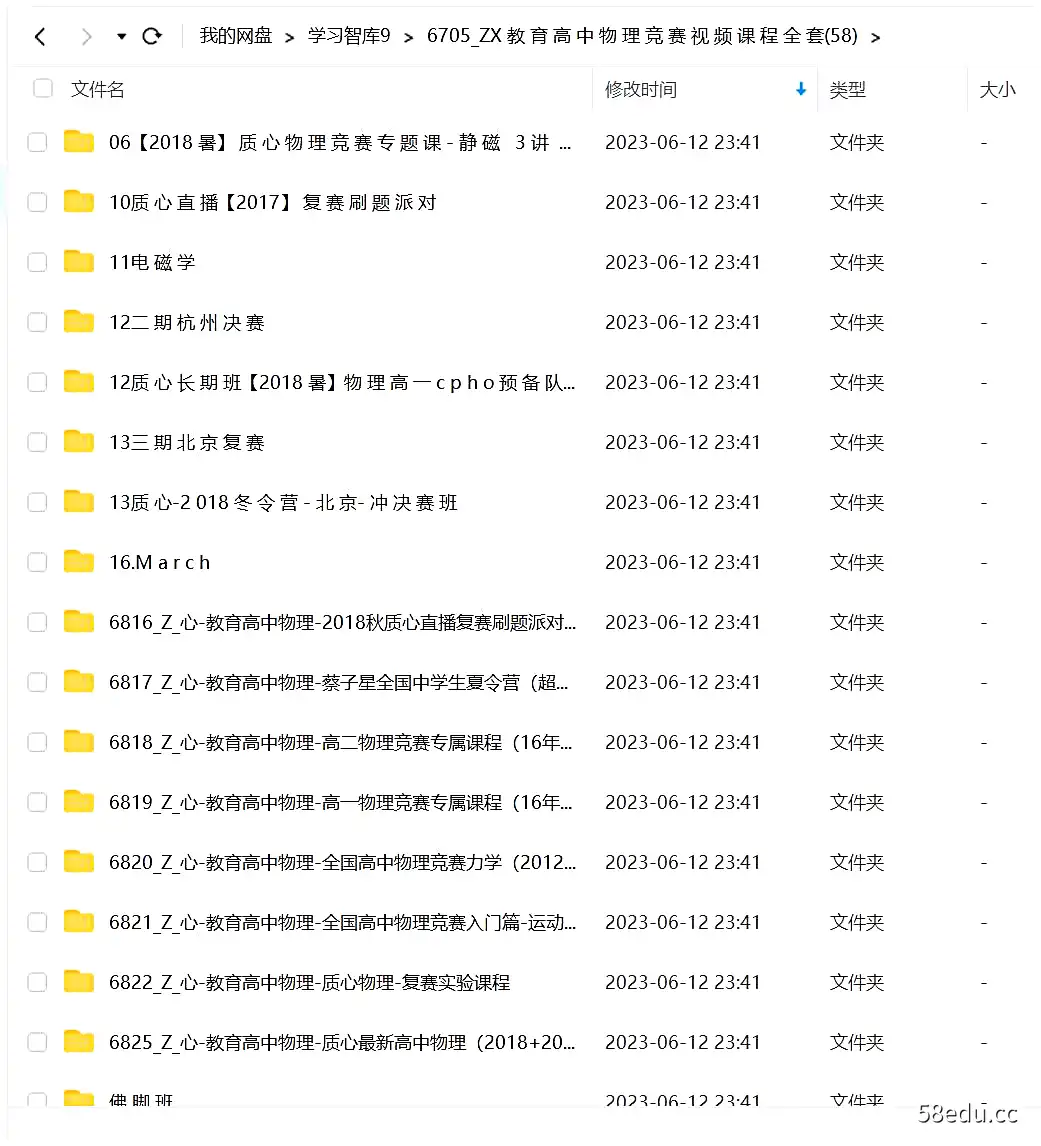The width and height of the screenshot is (1041, 1146).
Task: Open the 12二期杭州决赛 folder
Action: tap(186, 322)
